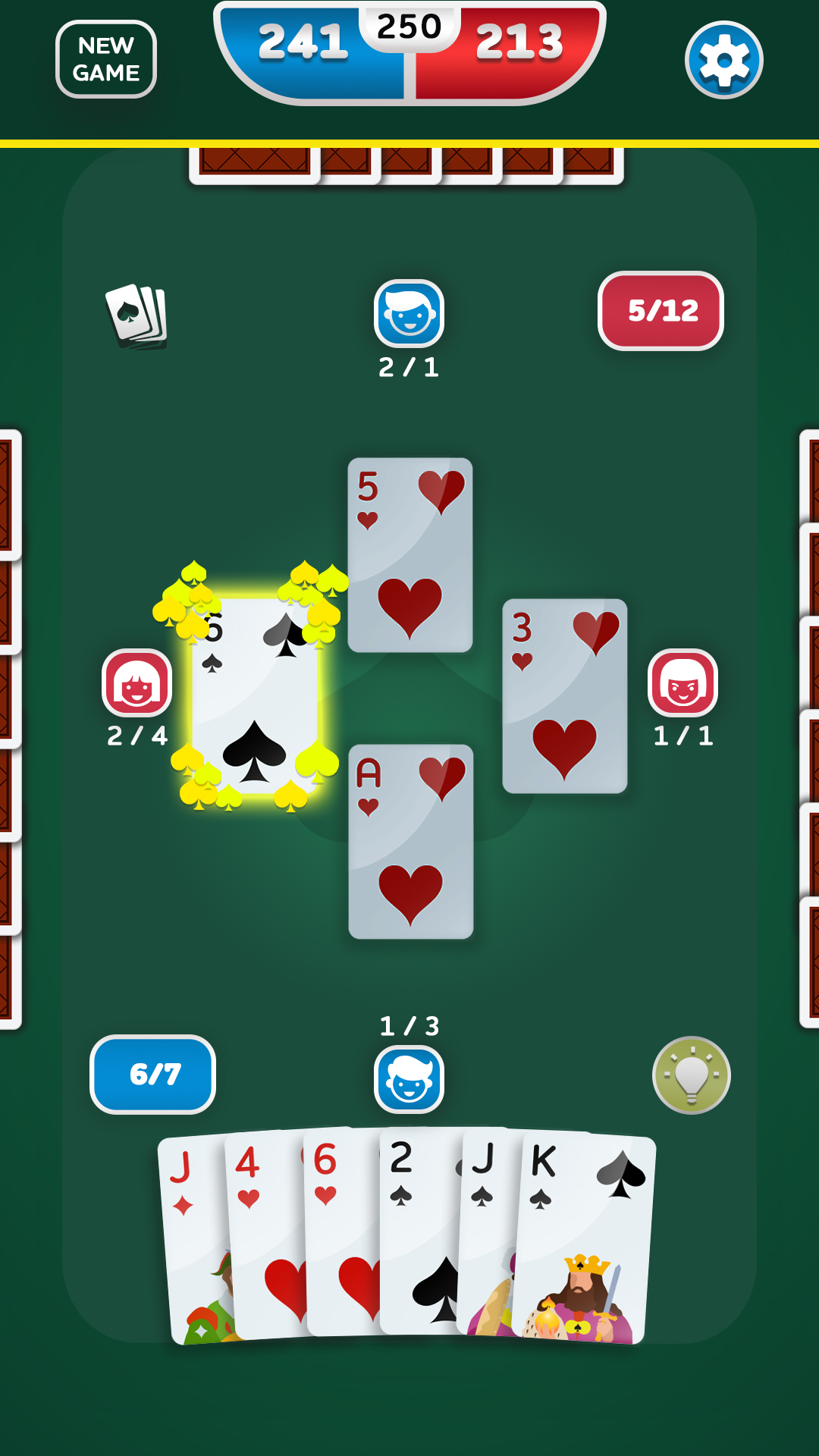Tap the lightbulb hint button
The width and height of the screenshot is (819, 1456).
pos(691,1075)
